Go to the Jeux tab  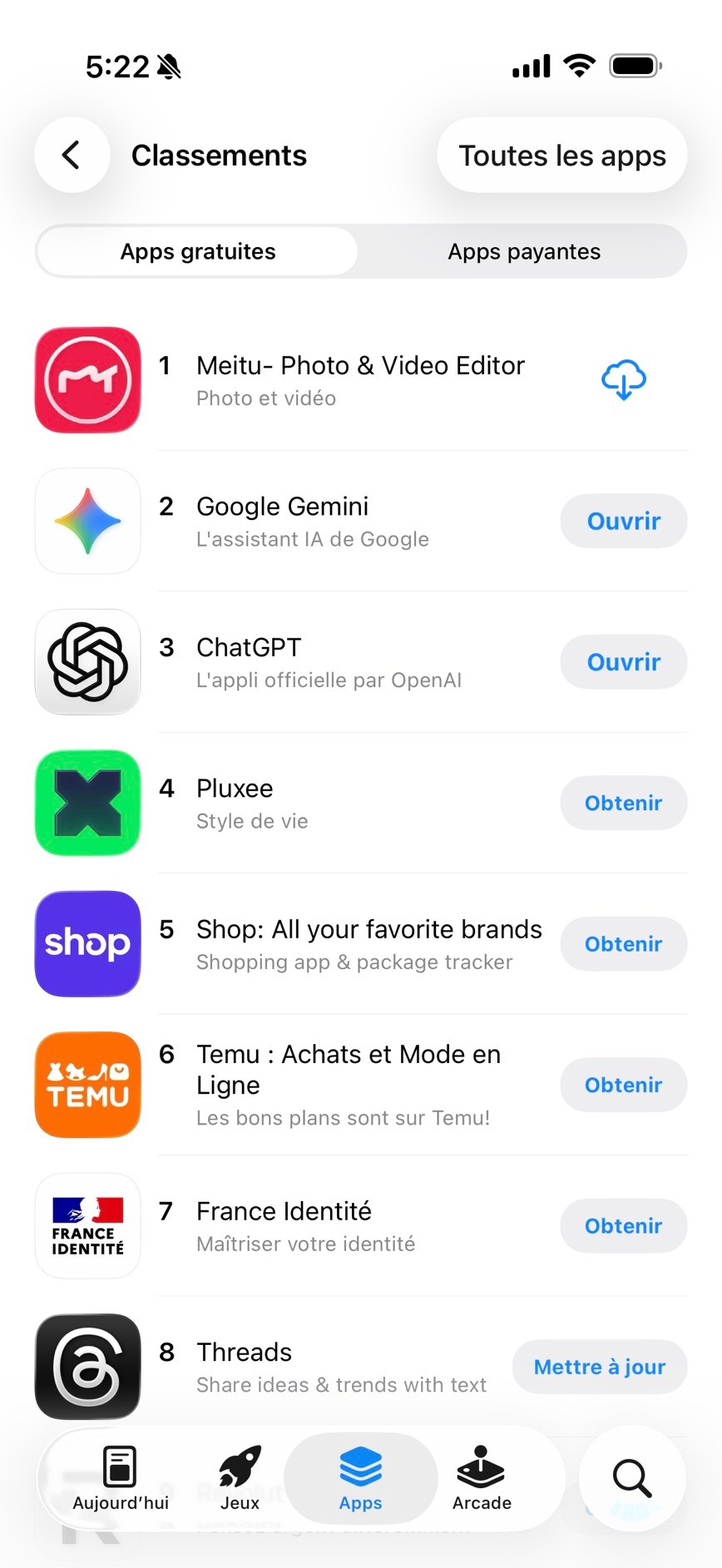tap(240, 1478)
